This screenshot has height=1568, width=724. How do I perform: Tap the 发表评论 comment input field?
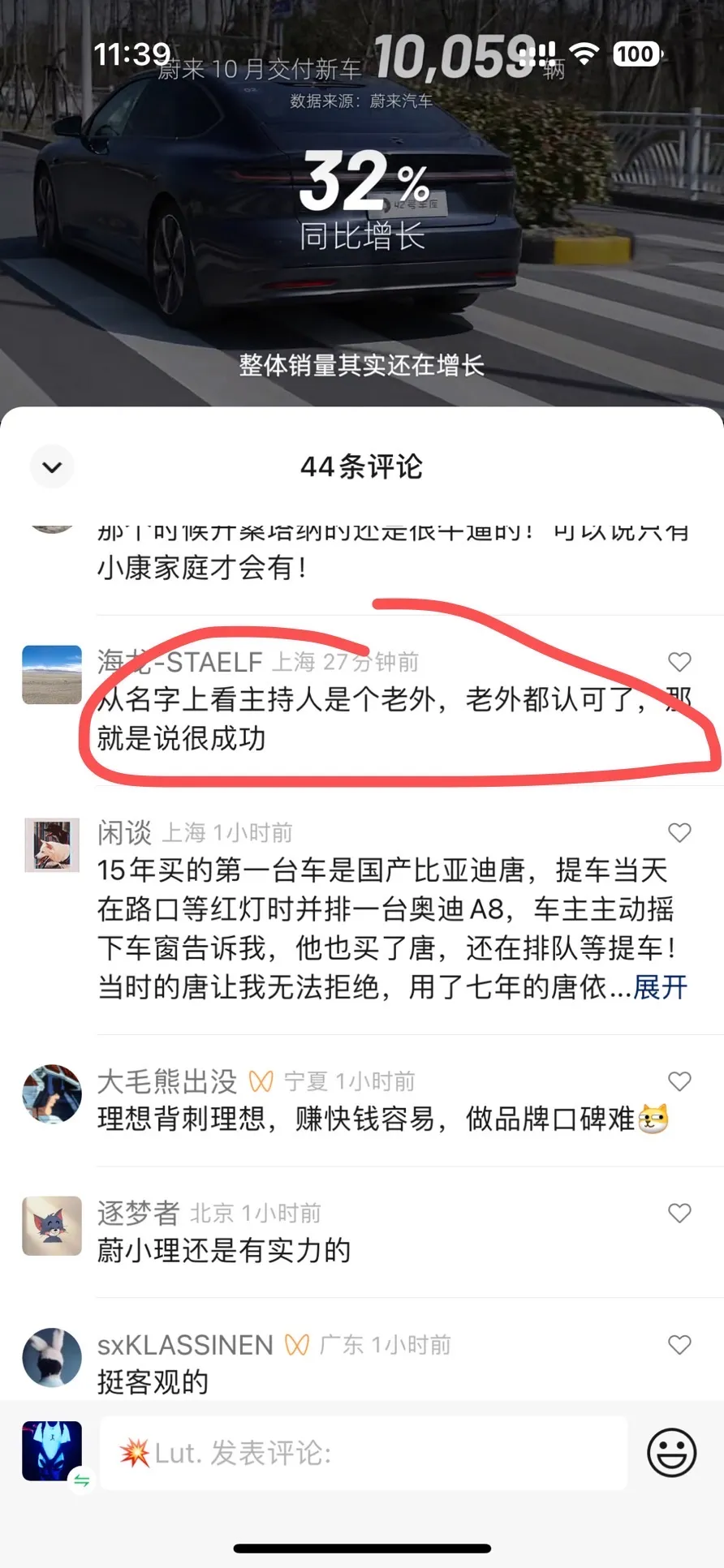[363, 1453]
